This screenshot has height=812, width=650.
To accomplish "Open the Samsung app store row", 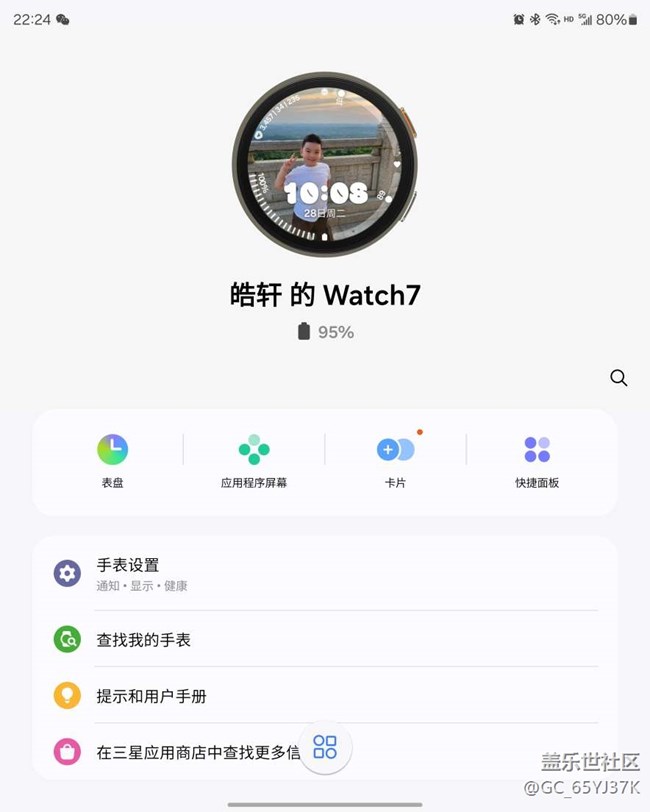I will [180, 752].
